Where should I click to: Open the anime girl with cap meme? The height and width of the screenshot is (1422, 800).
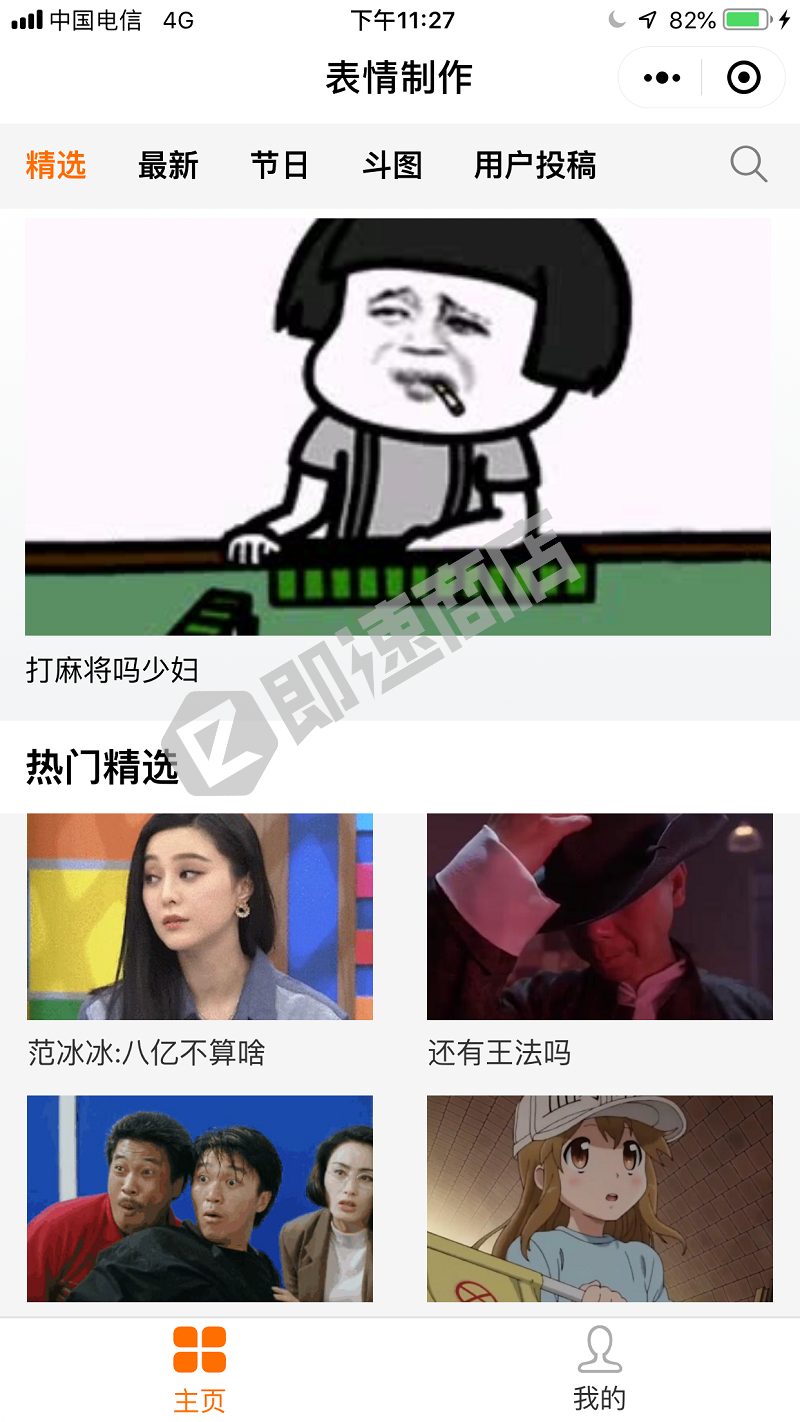[600, 1198]
